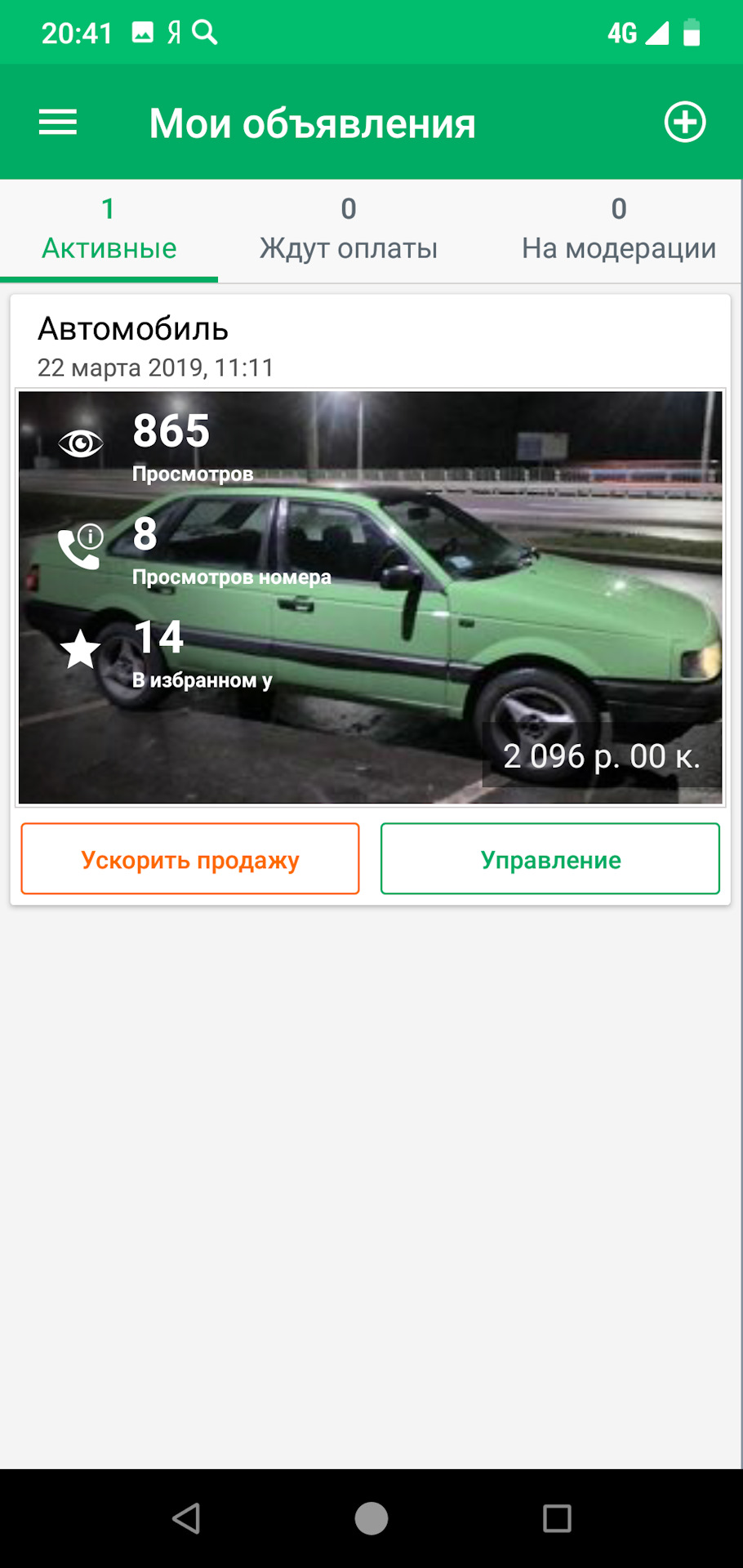Open the На модерации tab
743x1568 pixels.
point(619,231)
